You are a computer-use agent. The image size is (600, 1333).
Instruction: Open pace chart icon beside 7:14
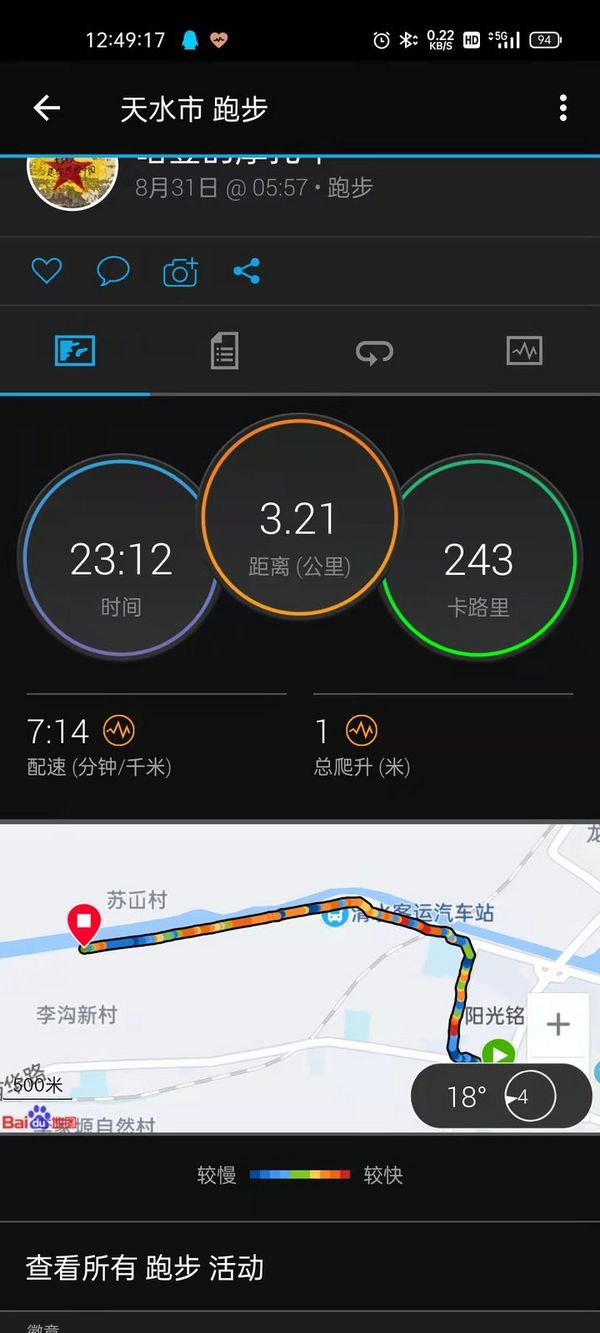118,731
